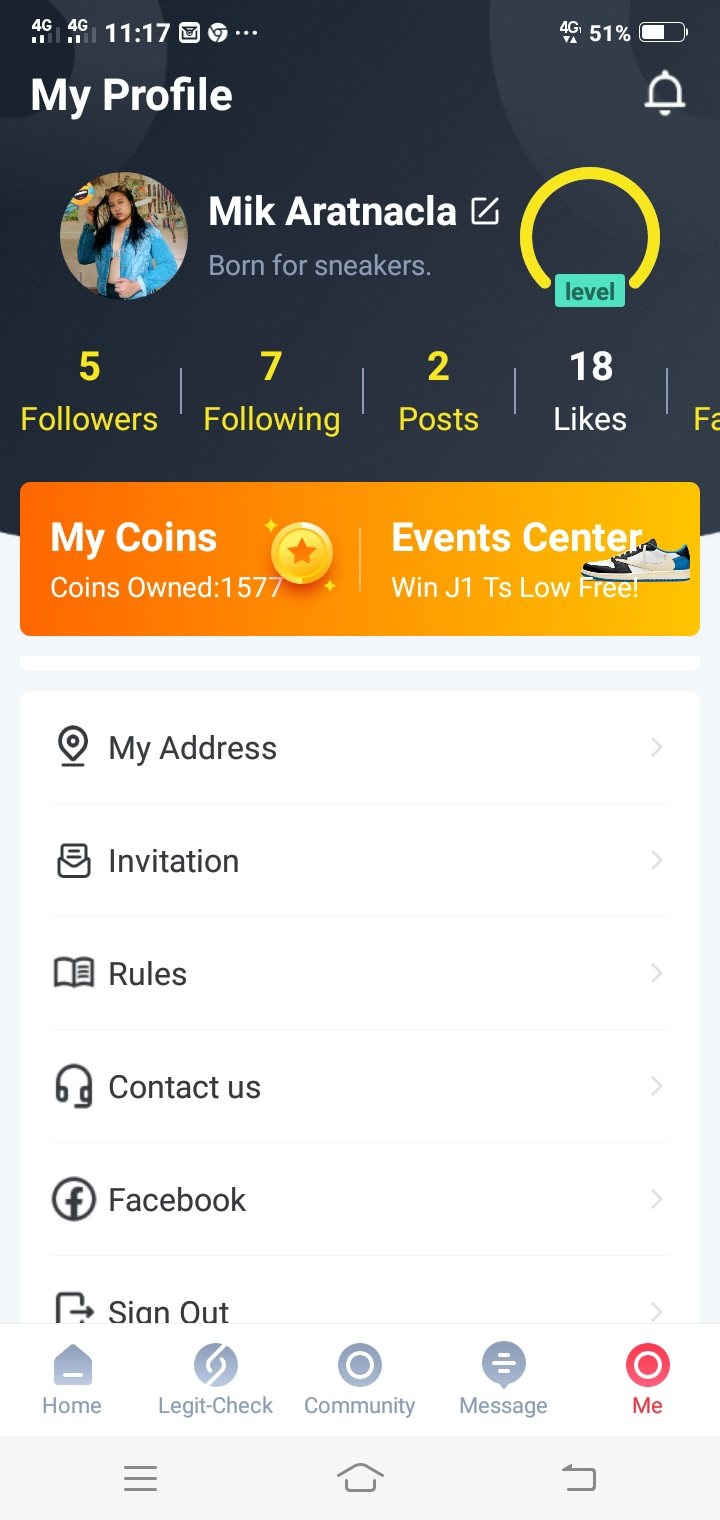Switch to the Legit-Check tab
Screen dimensions: 720x1520
pos(215,1380)
